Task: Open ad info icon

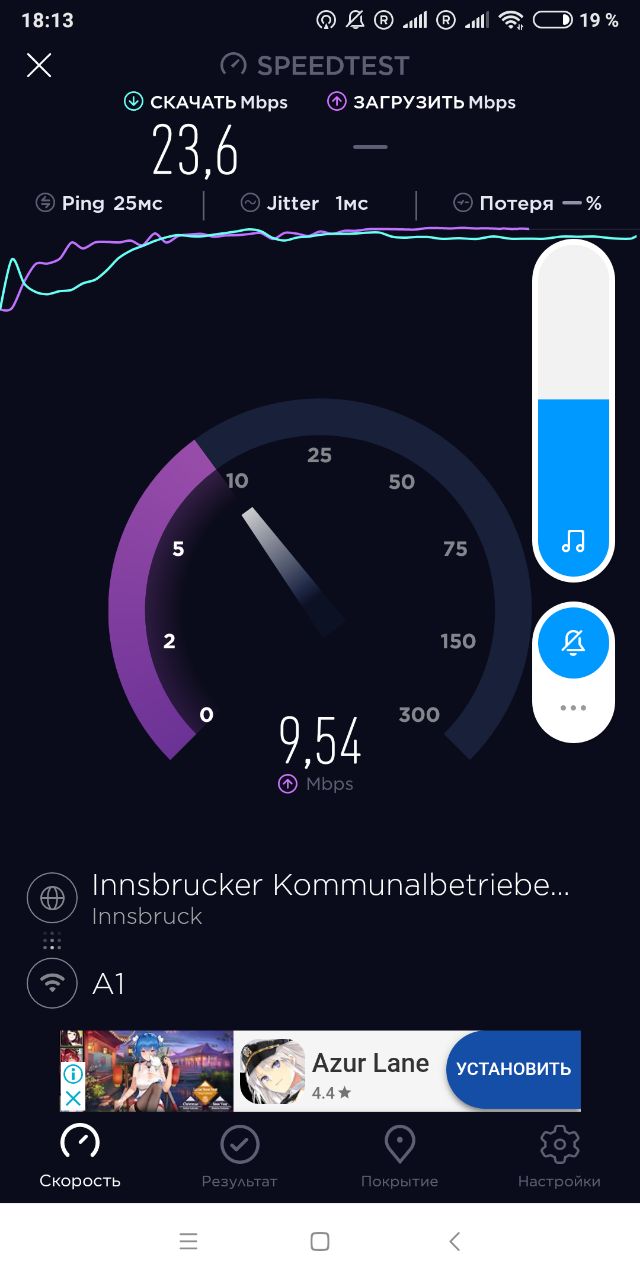Action: [x=73, y=1074]
